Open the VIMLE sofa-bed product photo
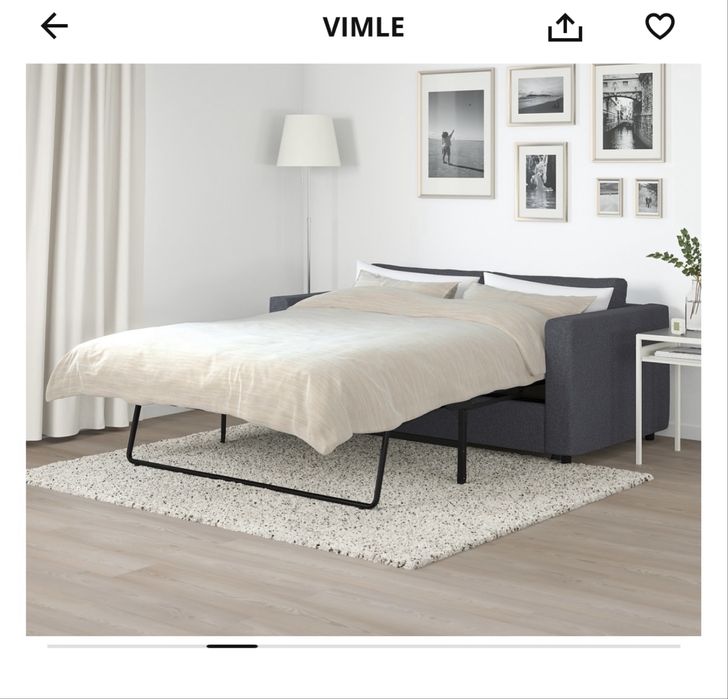 point(363,350)
